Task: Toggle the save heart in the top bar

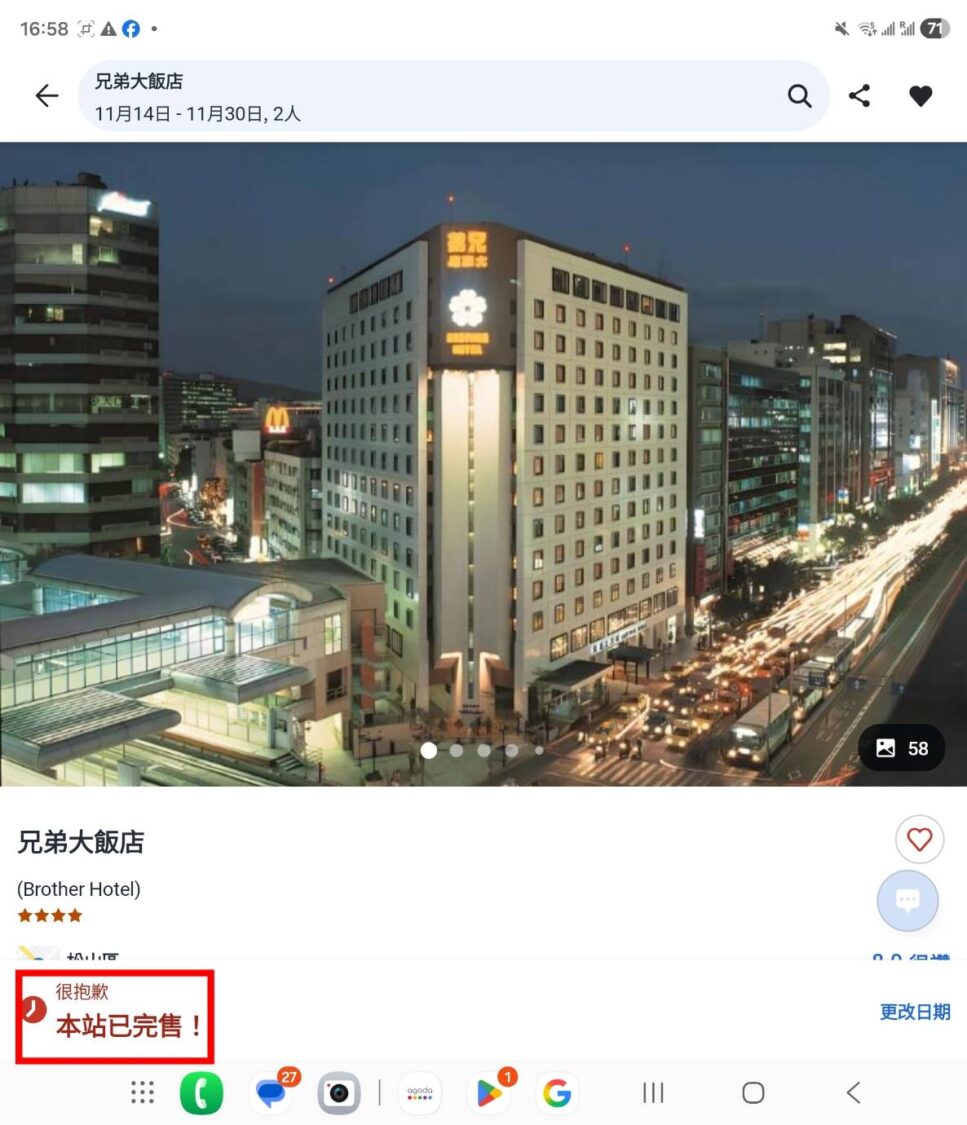Action: click(919, 95)
